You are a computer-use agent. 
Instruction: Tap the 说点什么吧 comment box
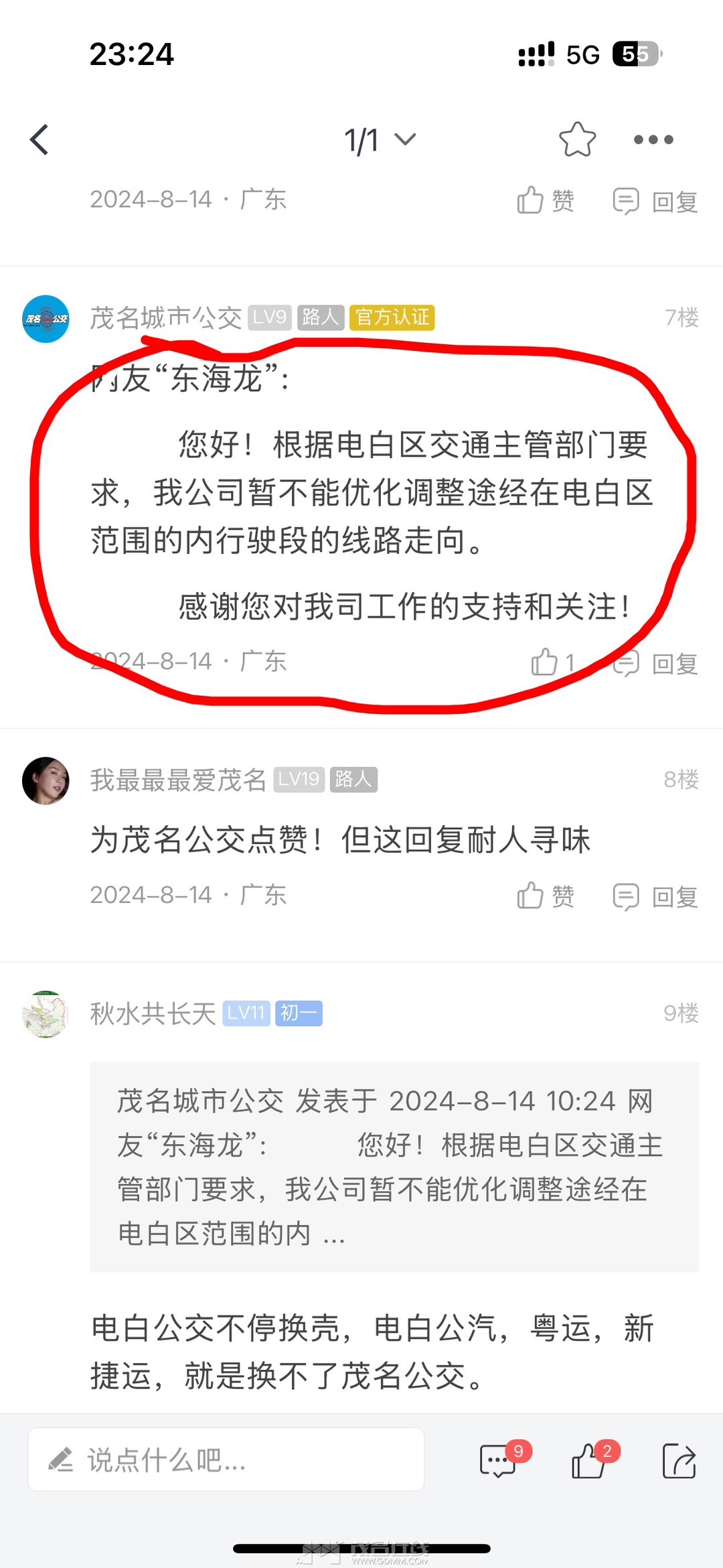tap(226, 1459)
